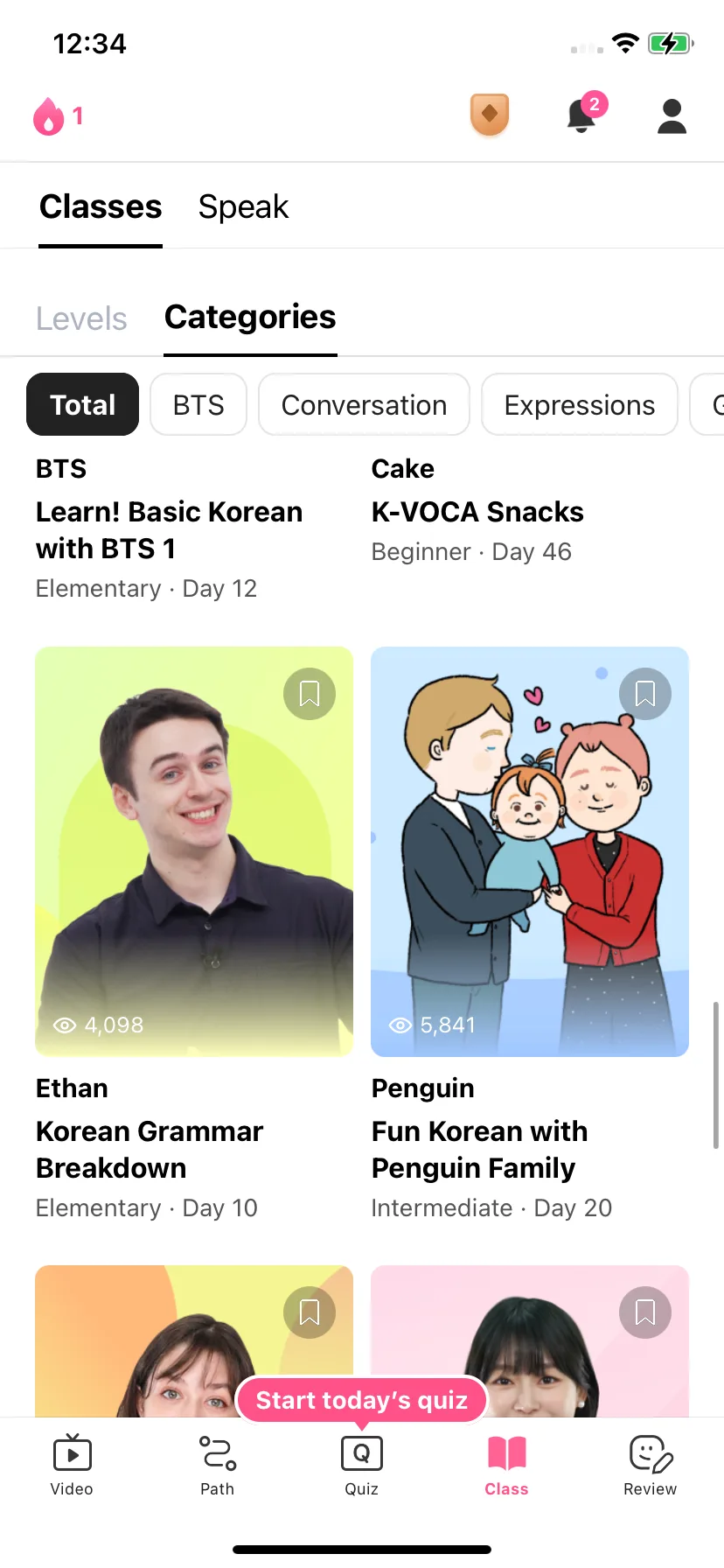Select the BTS category chip
This screenshot has height=1568, width=724.
click(198, 405)
